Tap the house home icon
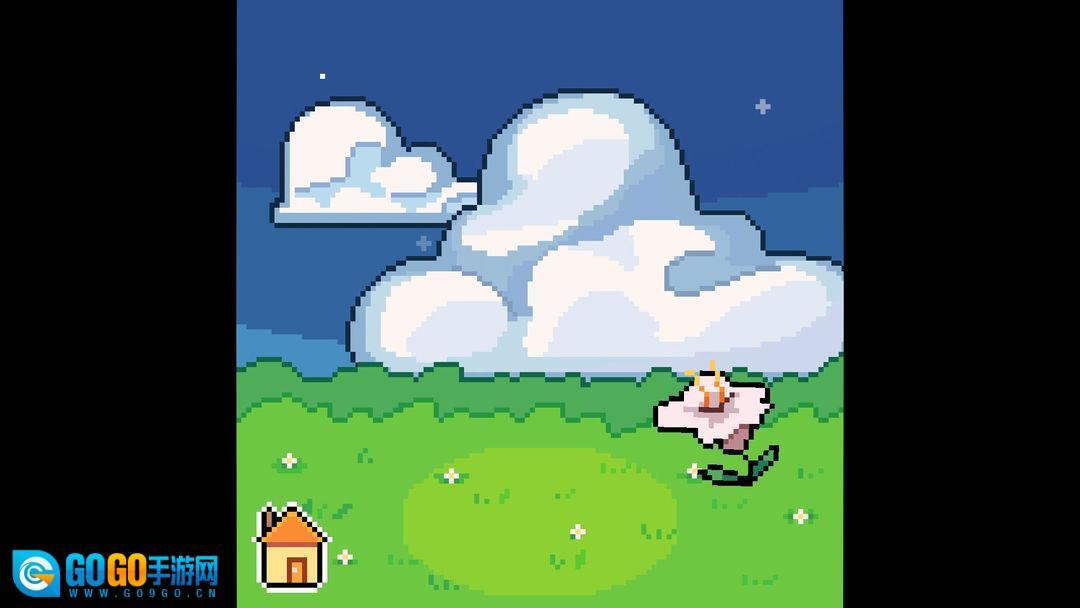 292,547
